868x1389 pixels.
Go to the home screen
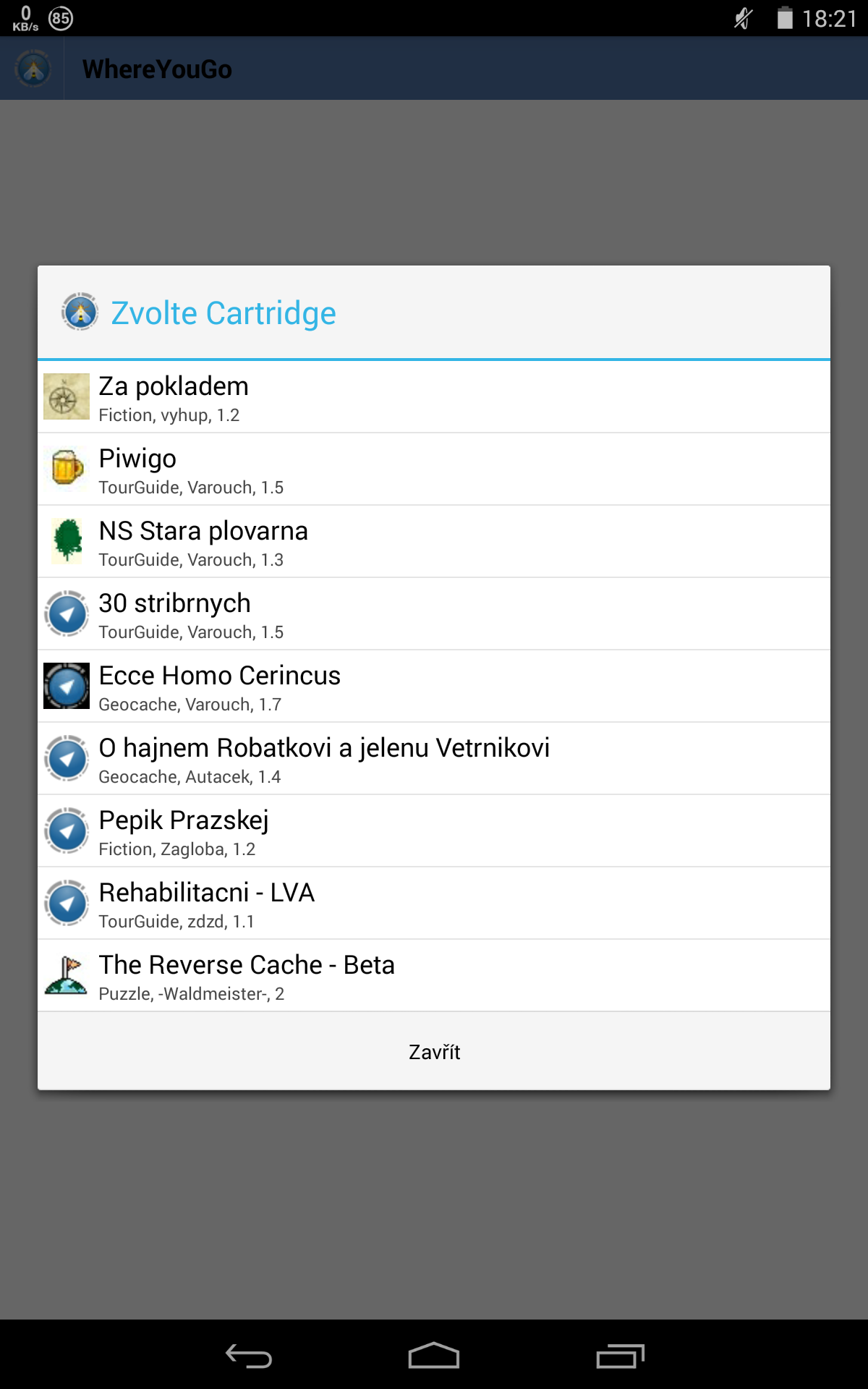click(434, 1356)
